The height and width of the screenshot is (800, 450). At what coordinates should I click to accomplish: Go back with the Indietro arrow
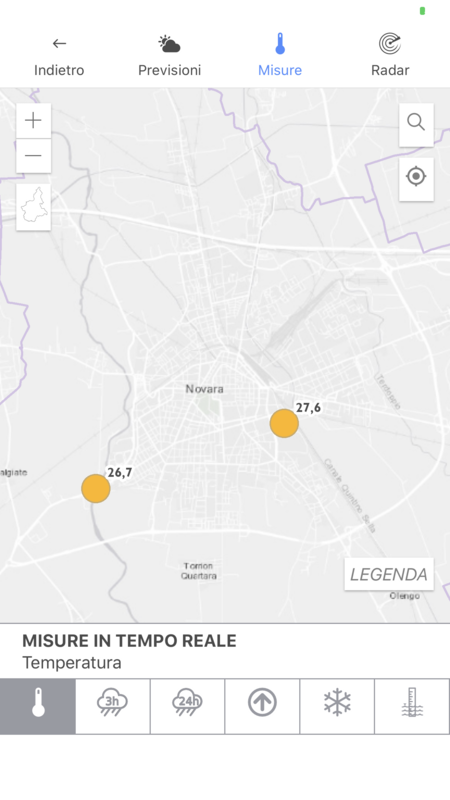[59, 55]
